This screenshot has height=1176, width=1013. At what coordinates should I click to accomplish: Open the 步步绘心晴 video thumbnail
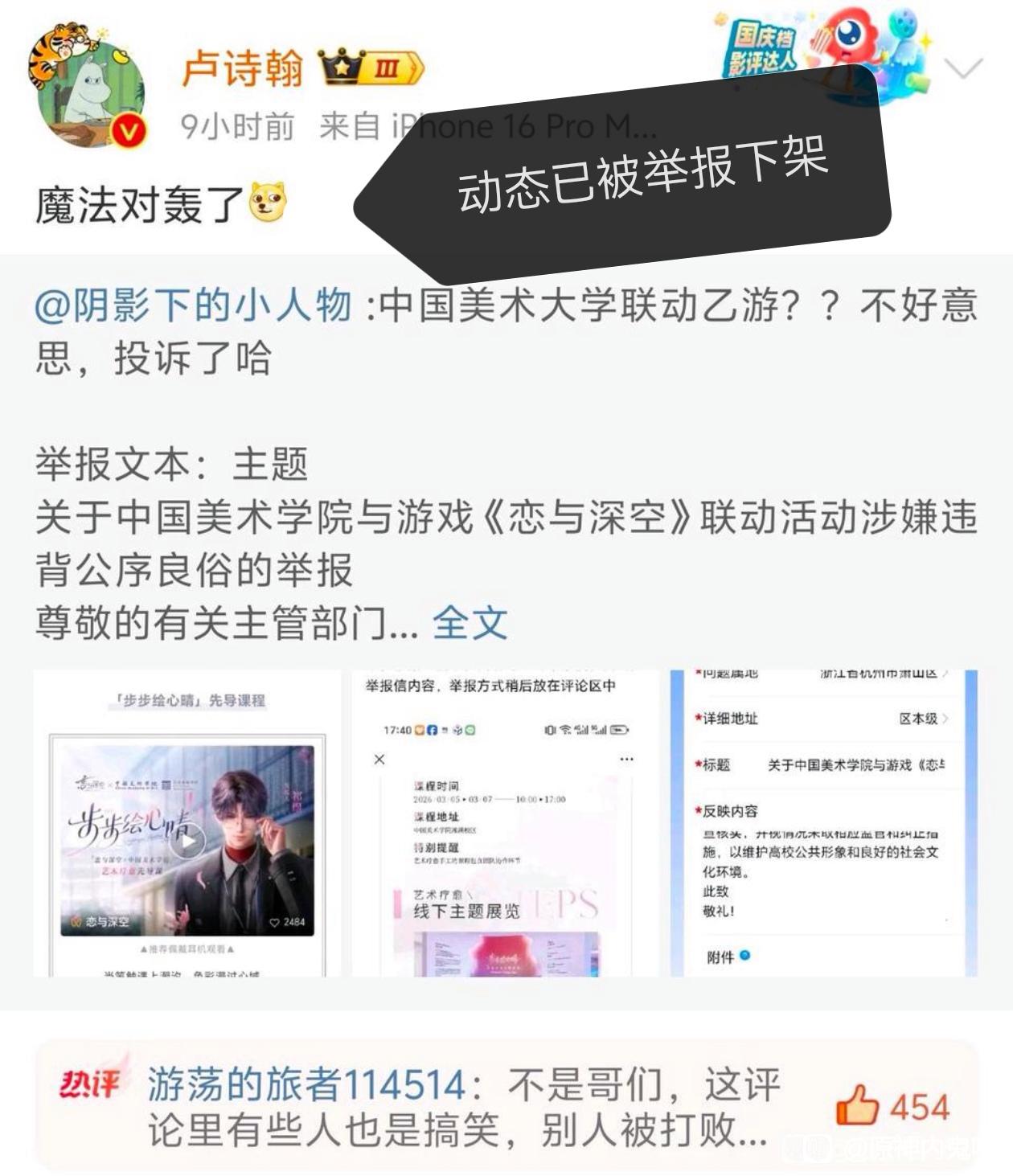point(187,823)
